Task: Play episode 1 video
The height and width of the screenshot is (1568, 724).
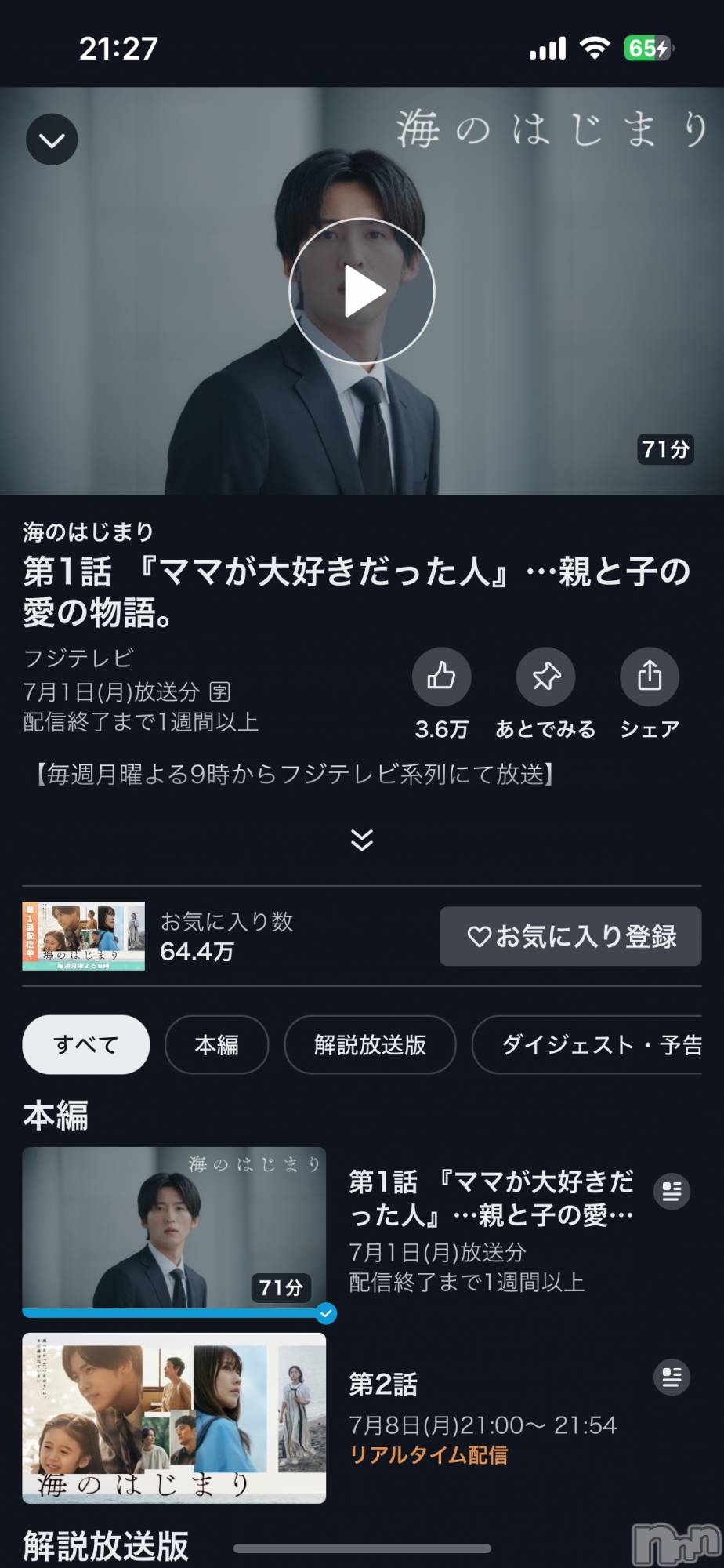Action: [361, 292]
